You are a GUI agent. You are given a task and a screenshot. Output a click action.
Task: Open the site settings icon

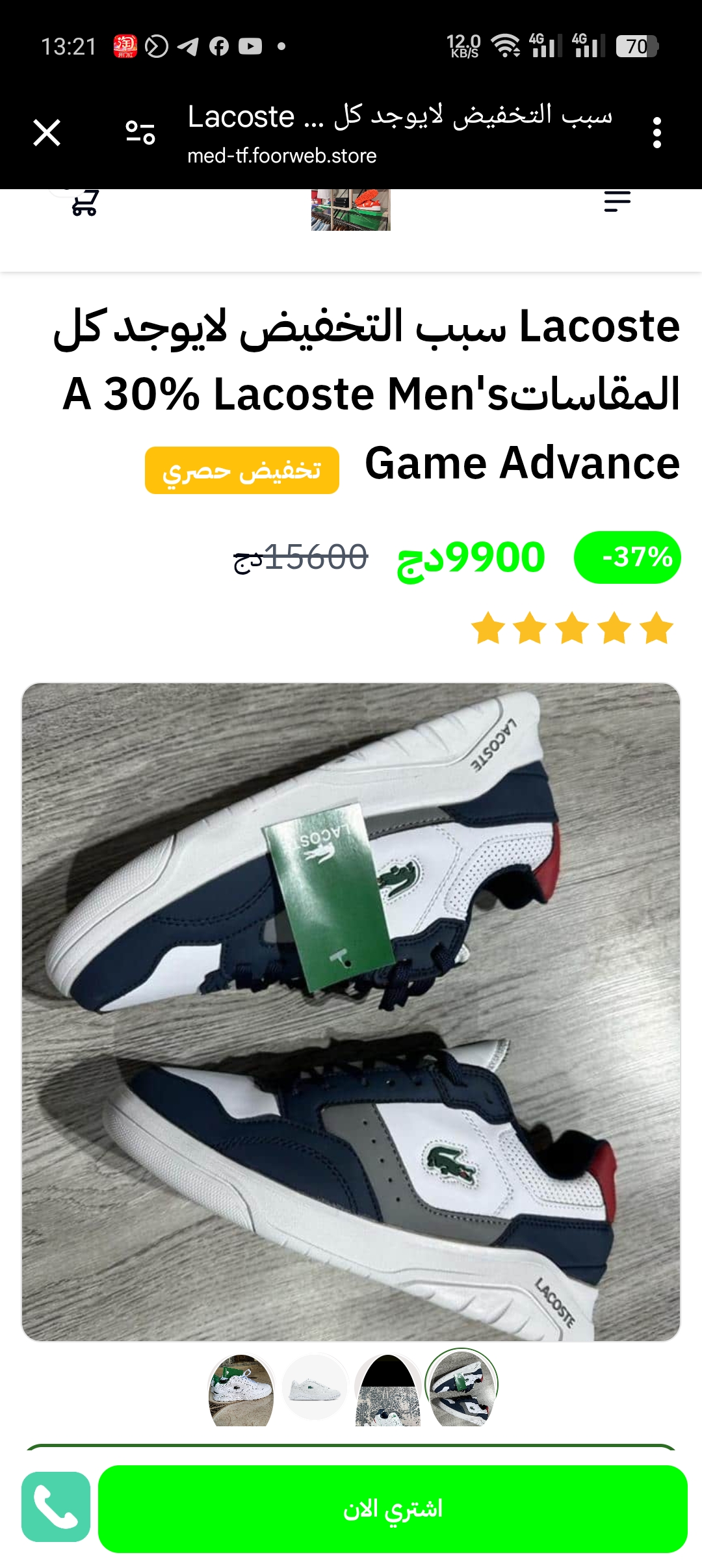point(140,133)
